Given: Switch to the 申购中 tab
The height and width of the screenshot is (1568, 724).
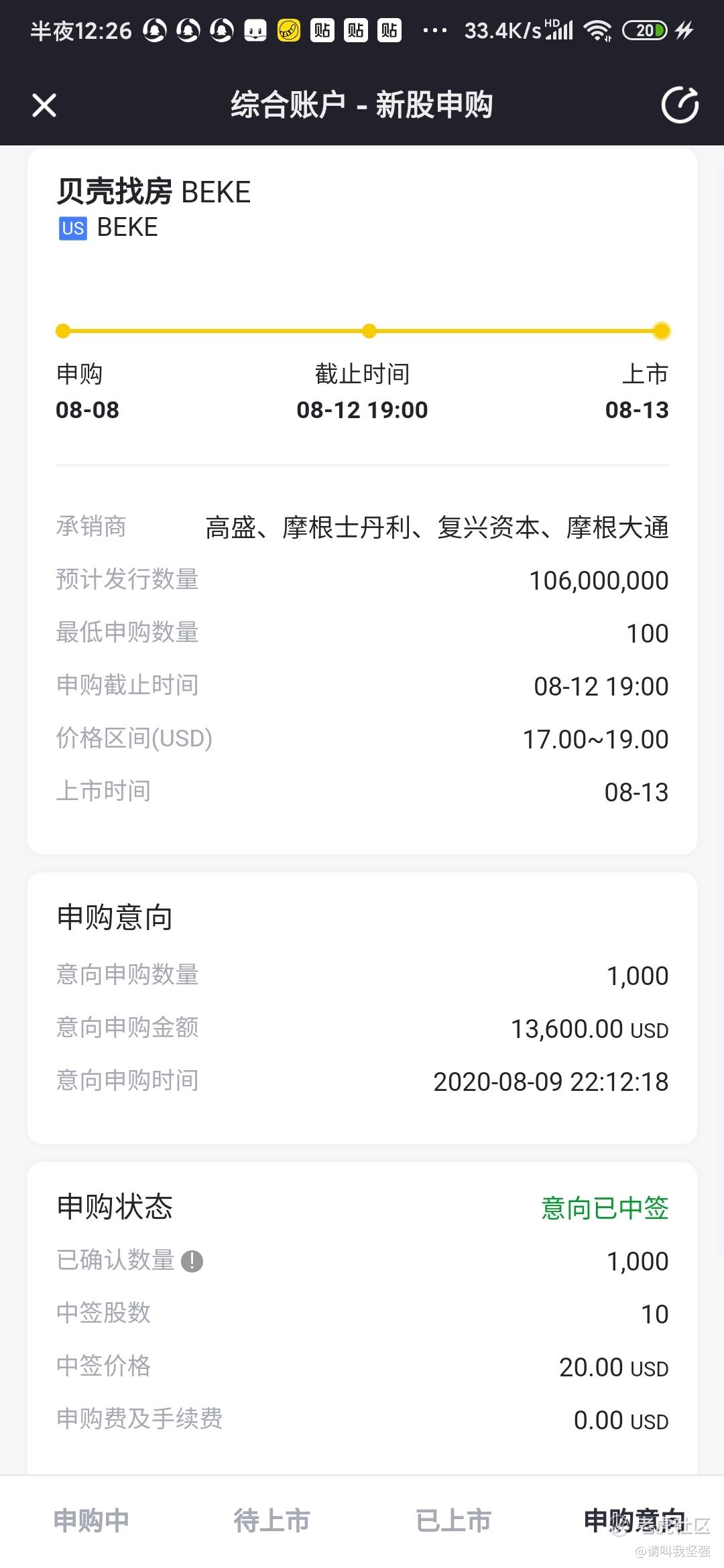Looking at the screenshot, I should pyautogui.click(x=91, y=1520).
